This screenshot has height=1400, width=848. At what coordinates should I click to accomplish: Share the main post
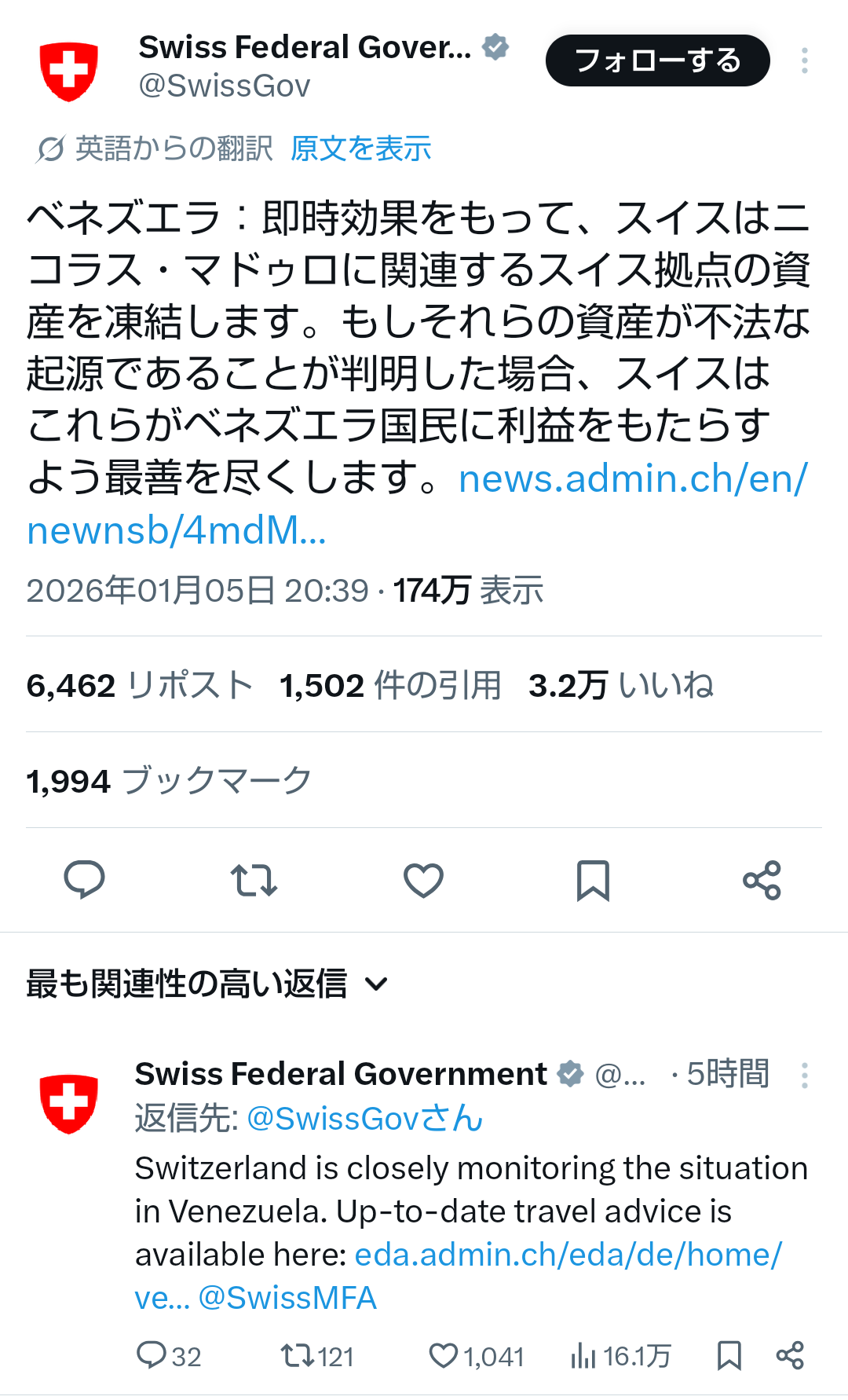click(762, 879)
